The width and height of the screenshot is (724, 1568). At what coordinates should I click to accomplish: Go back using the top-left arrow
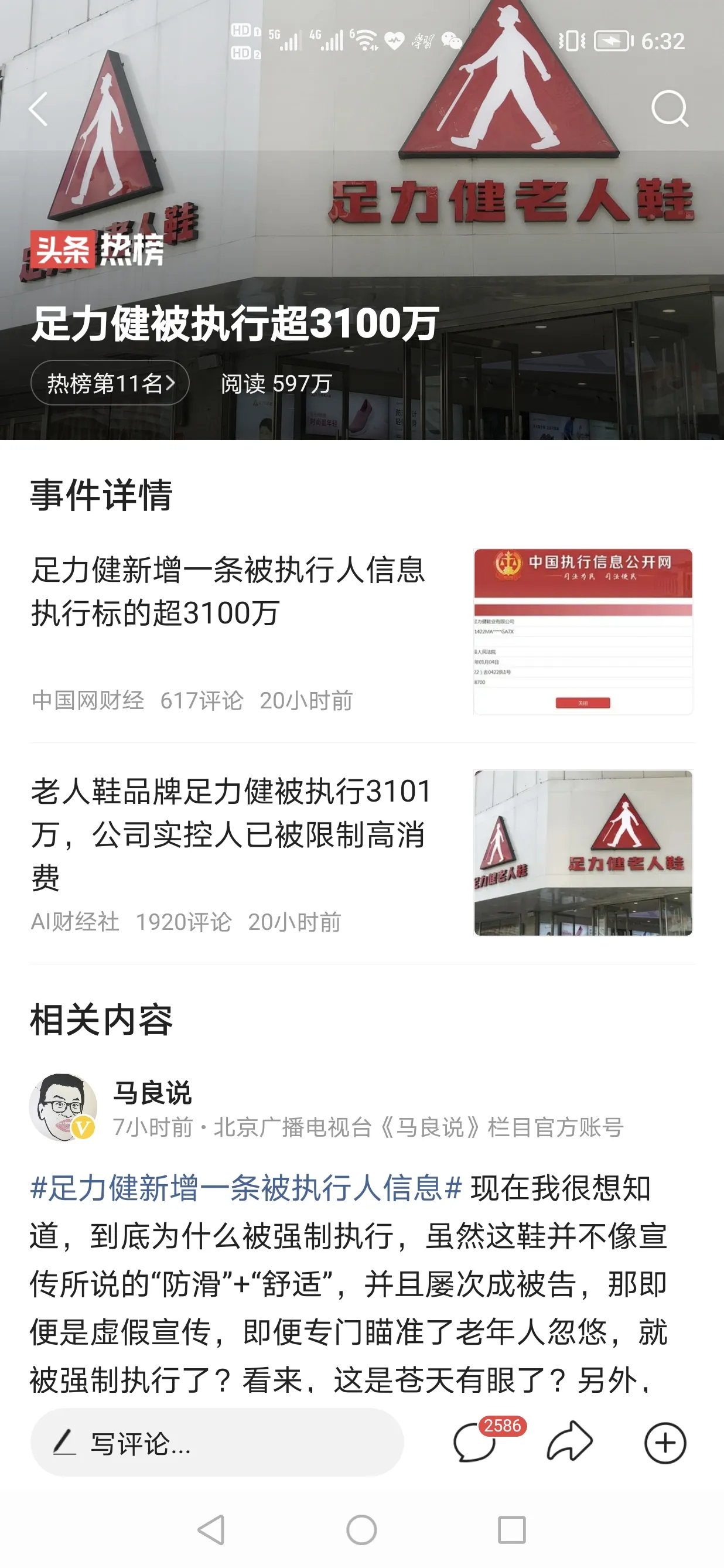[x=38, y=110]
